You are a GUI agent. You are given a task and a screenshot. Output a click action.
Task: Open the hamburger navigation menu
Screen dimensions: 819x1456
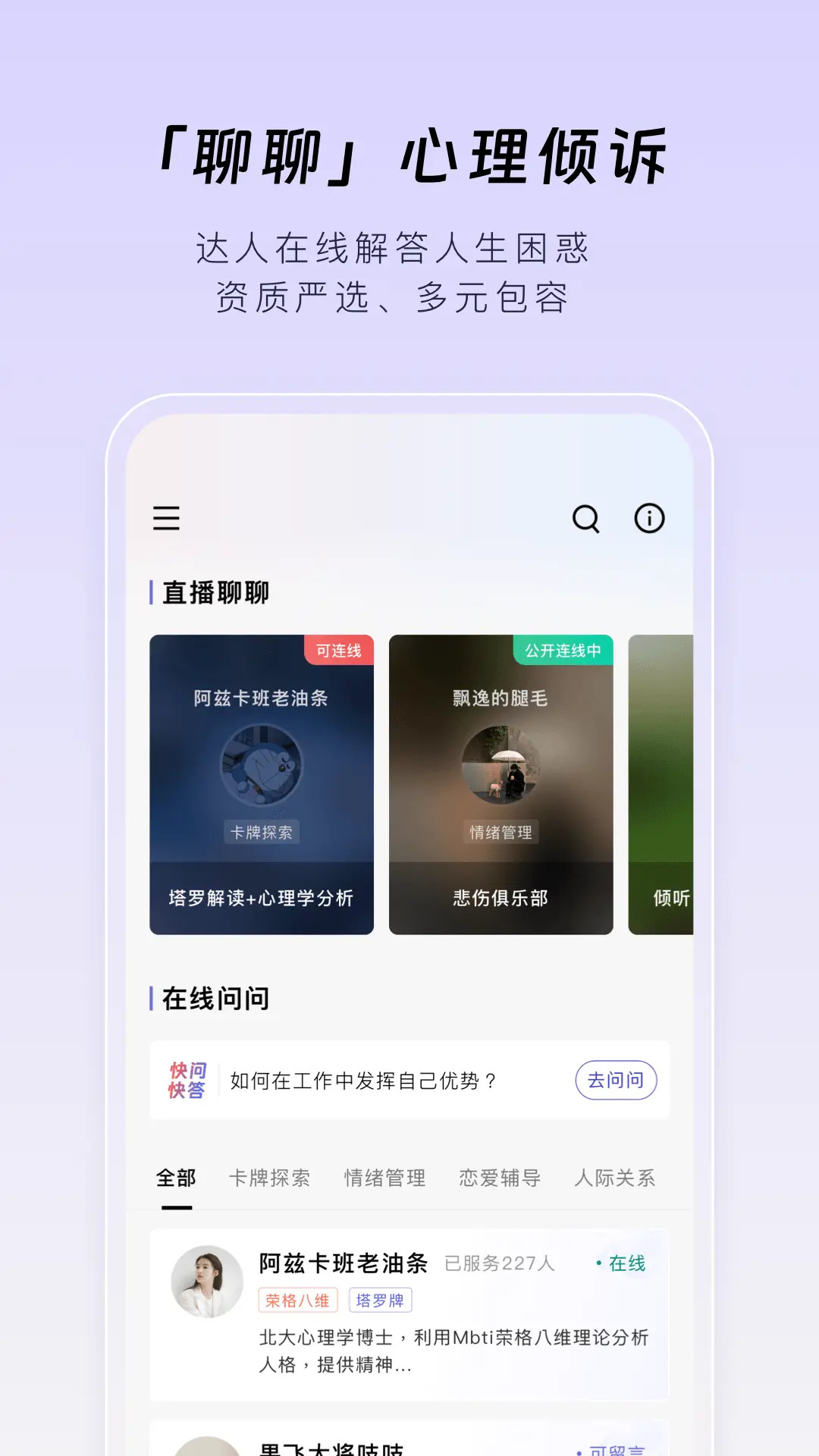pyautogui.click(x=167, y=519)
